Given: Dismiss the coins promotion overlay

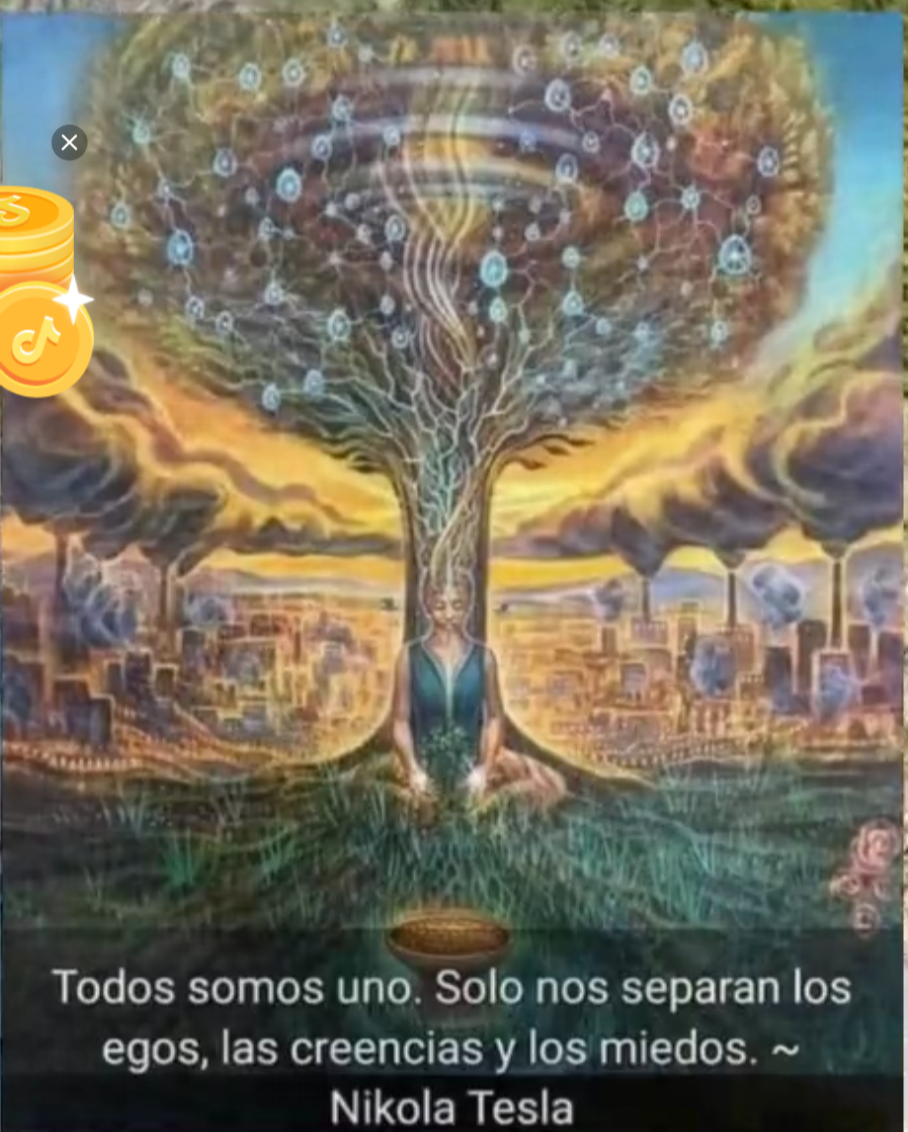Looking at the screenshot, I should (69, 142).
